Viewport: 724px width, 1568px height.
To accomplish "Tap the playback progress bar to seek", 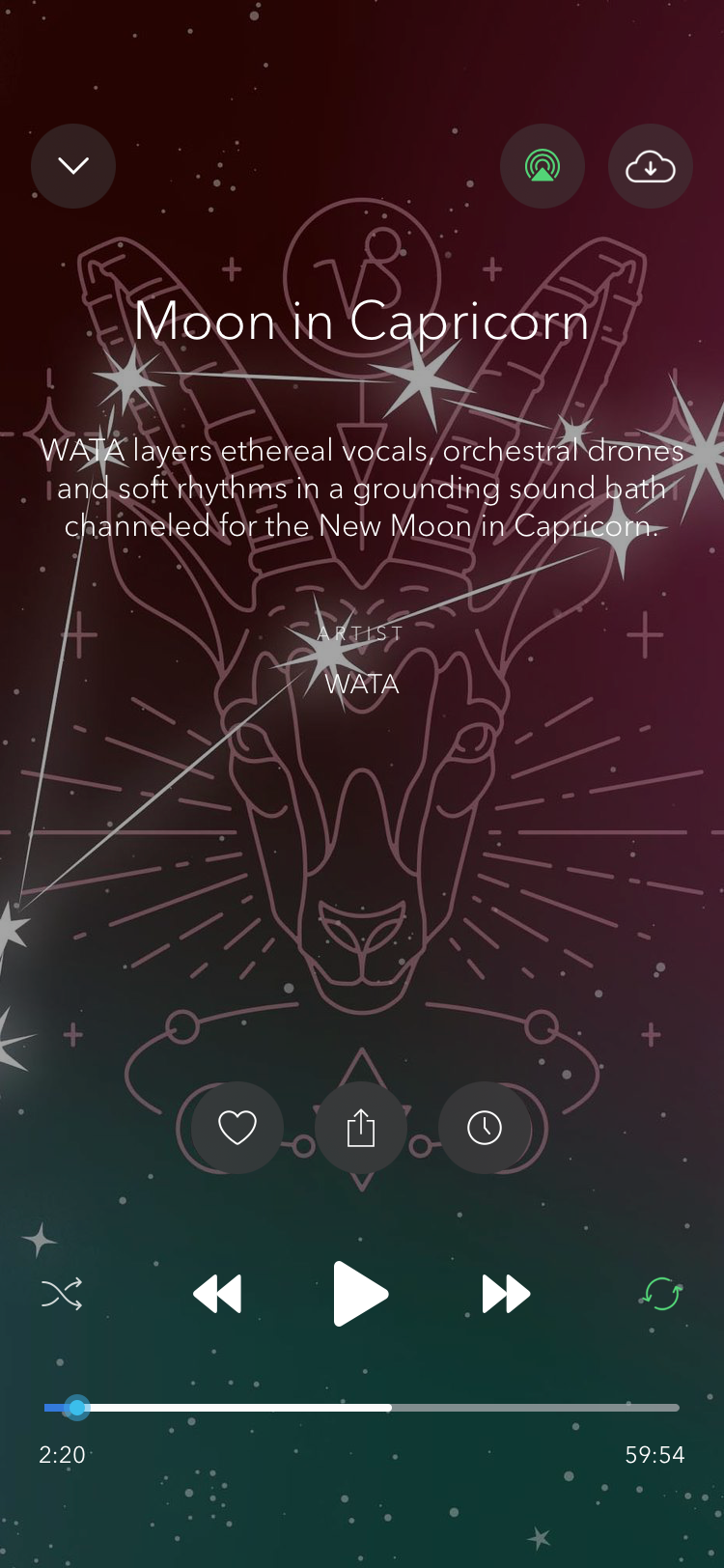I will [362, 1408].
